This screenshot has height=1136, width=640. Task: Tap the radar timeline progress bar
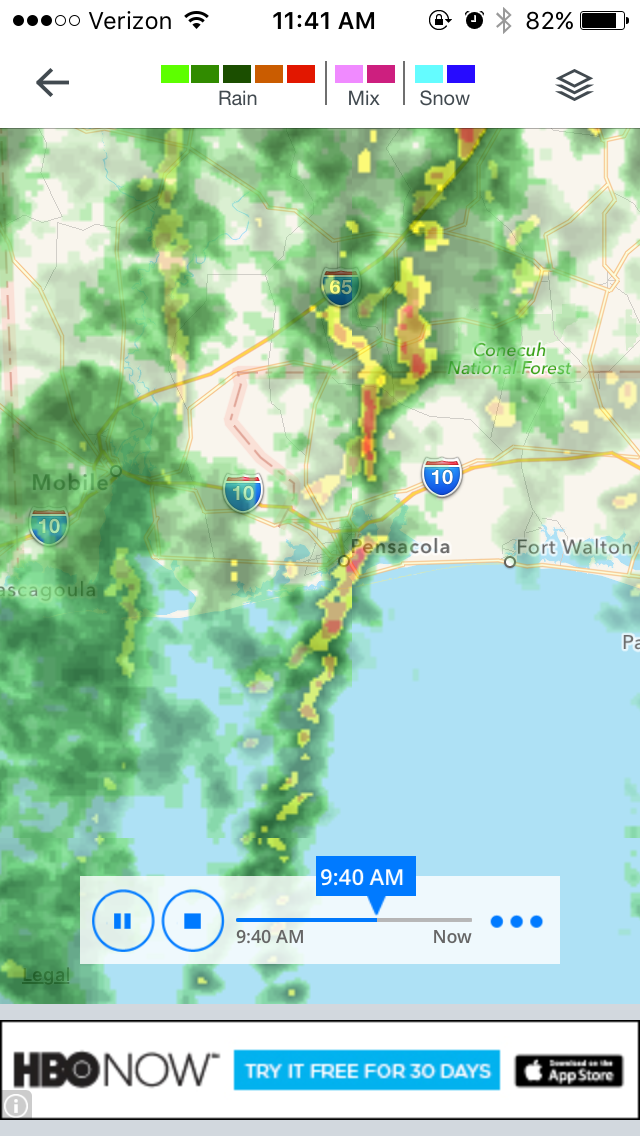(353, 920)
